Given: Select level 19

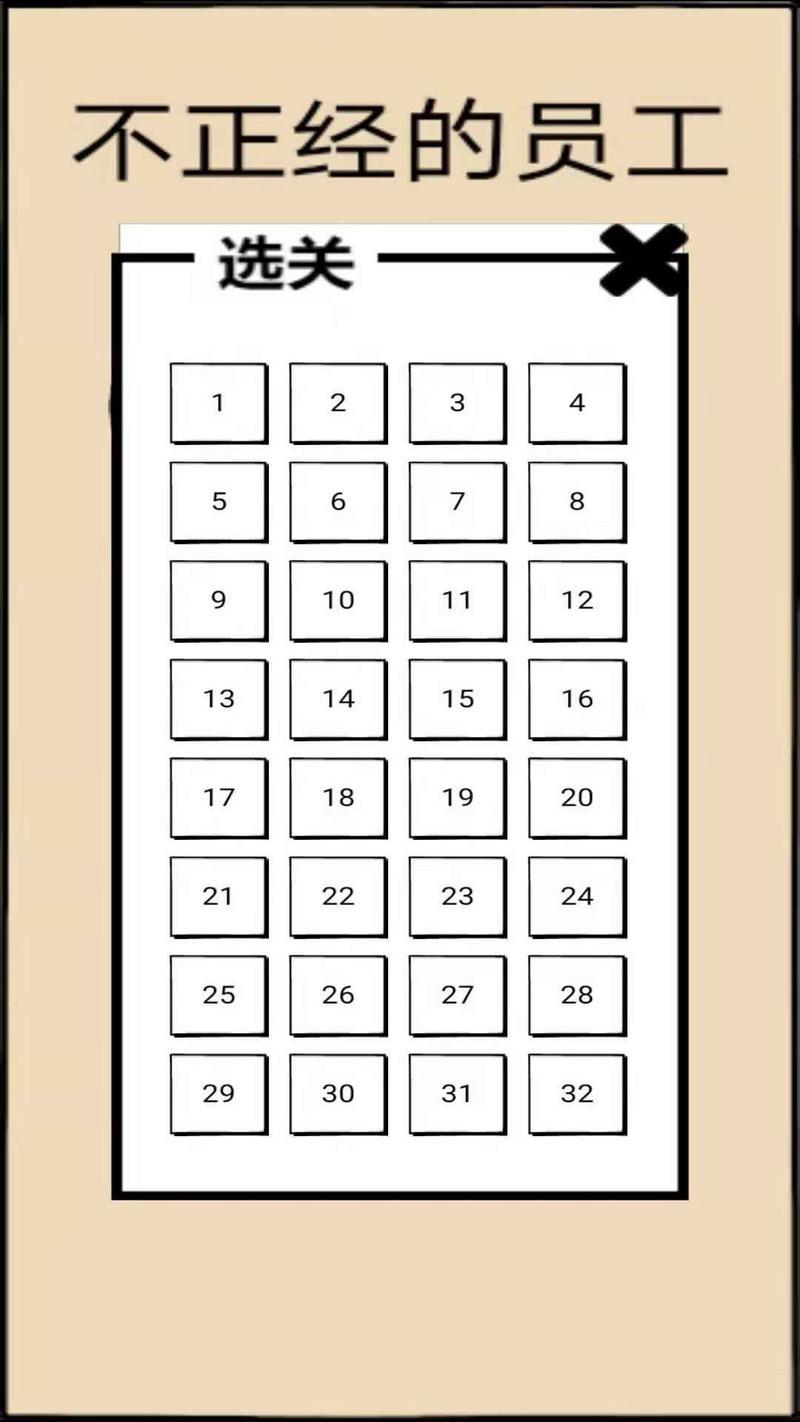Looking at the screenshot, I should coord(457,798).
